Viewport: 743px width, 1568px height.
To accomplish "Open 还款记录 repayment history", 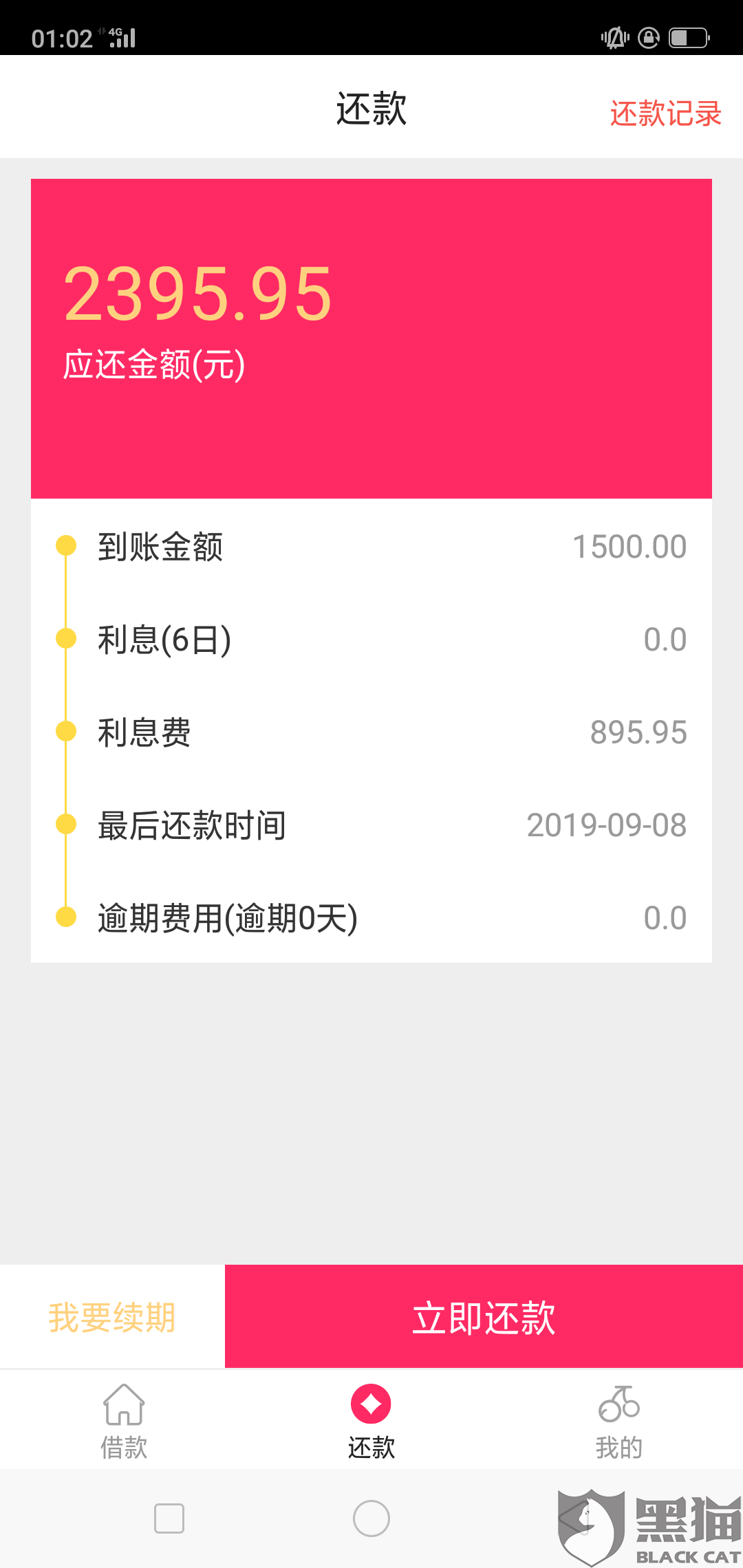I will pyautogui.click(x=665, y=113).
